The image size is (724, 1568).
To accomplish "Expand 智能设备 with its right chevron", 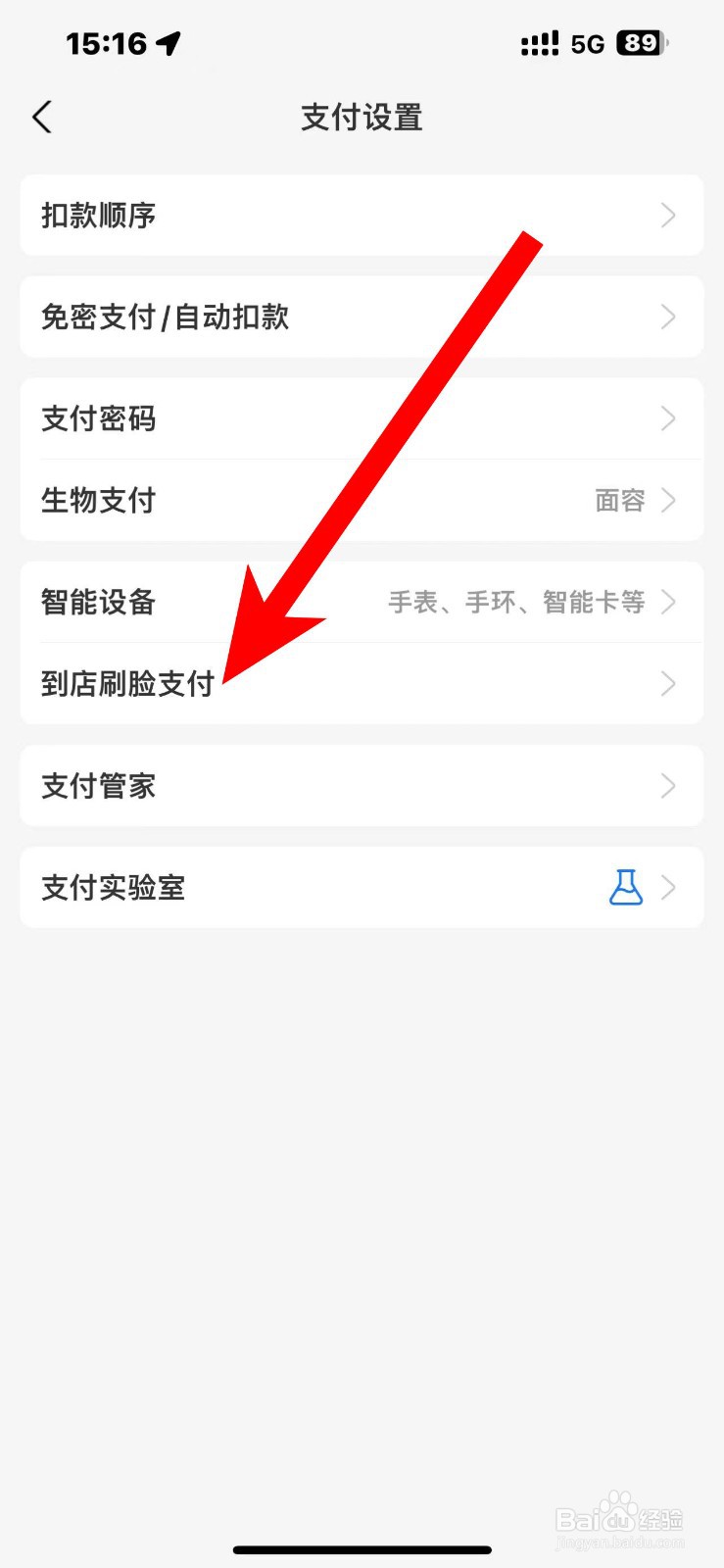I will pos(669,603).
